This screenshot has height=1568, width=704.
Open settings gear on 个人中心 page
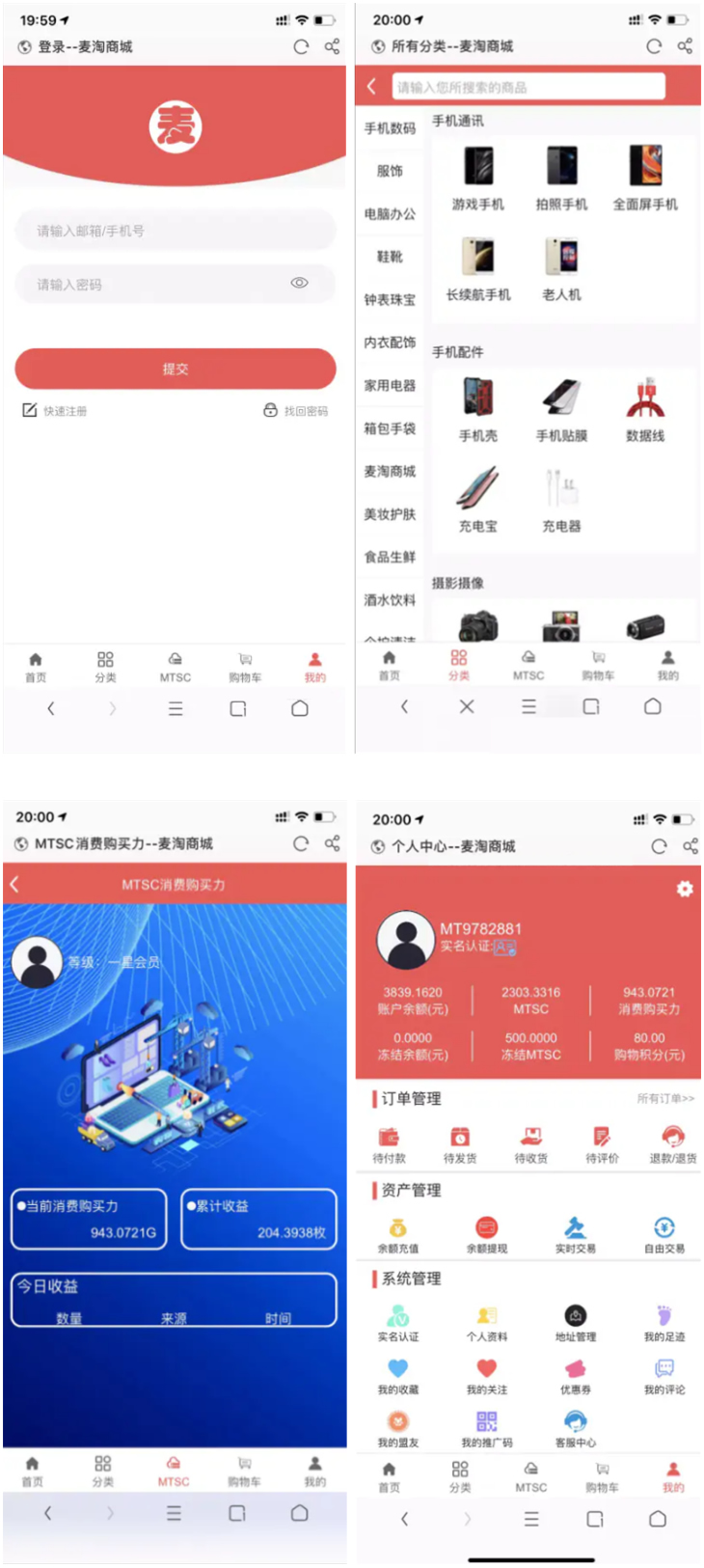(685, 888)
